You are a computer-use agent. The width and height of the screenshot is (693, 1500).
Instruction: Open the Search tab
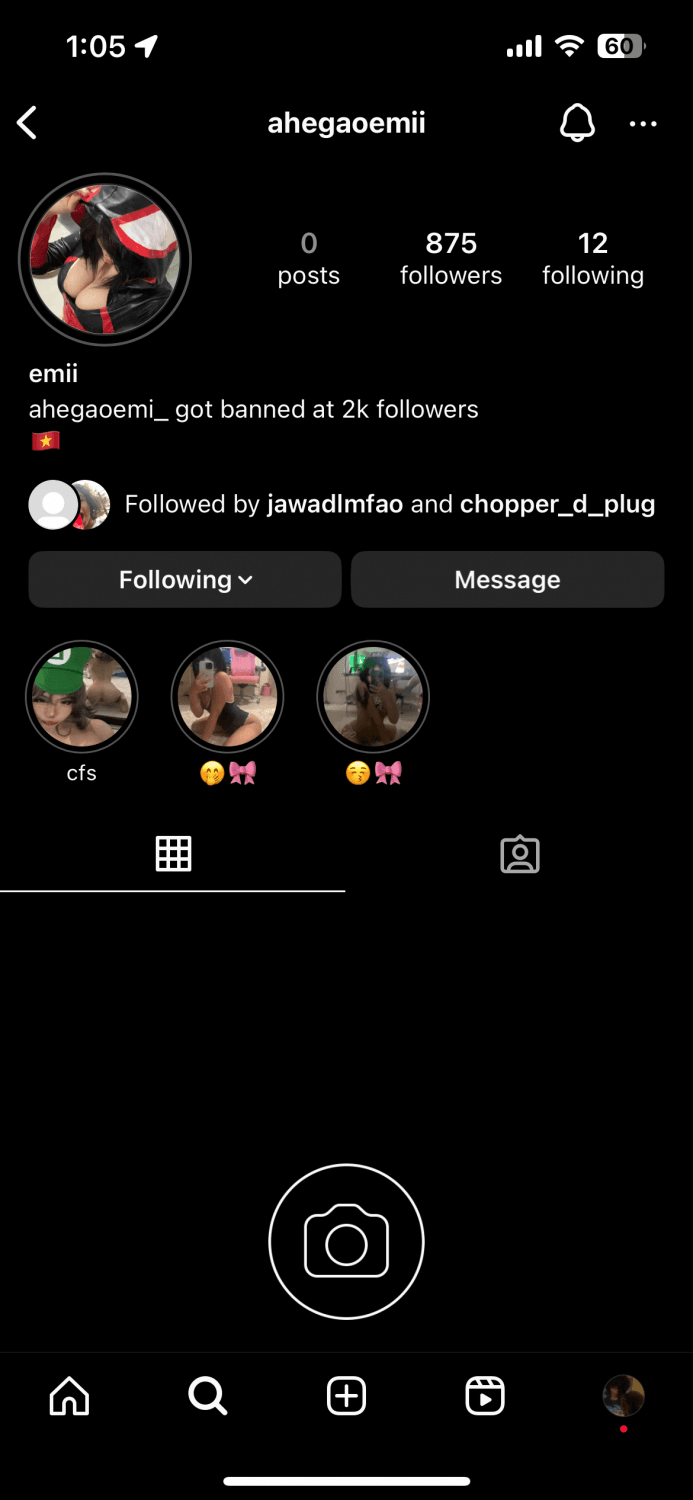coord(208,1396)
